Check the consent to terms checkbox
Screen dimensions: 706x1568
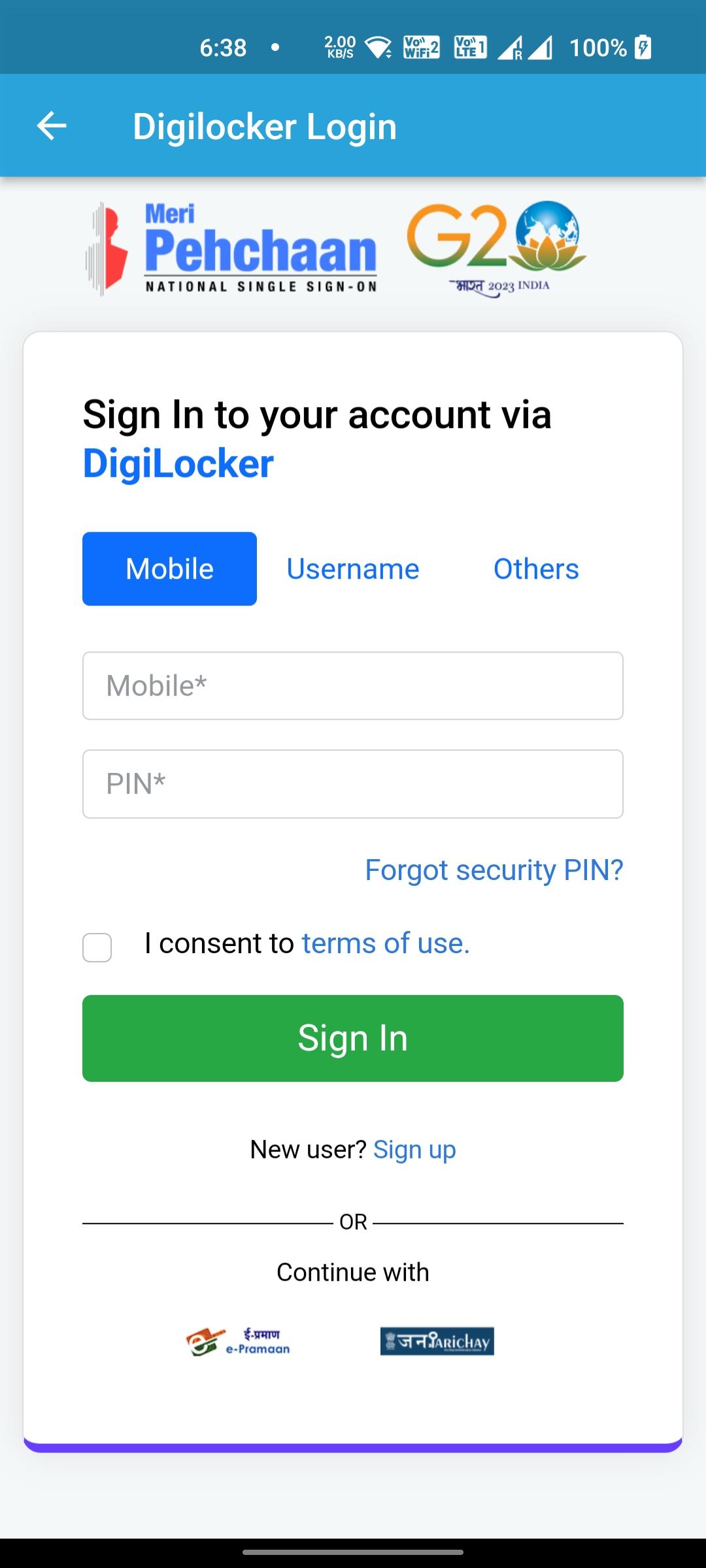[x=97, y=947]
